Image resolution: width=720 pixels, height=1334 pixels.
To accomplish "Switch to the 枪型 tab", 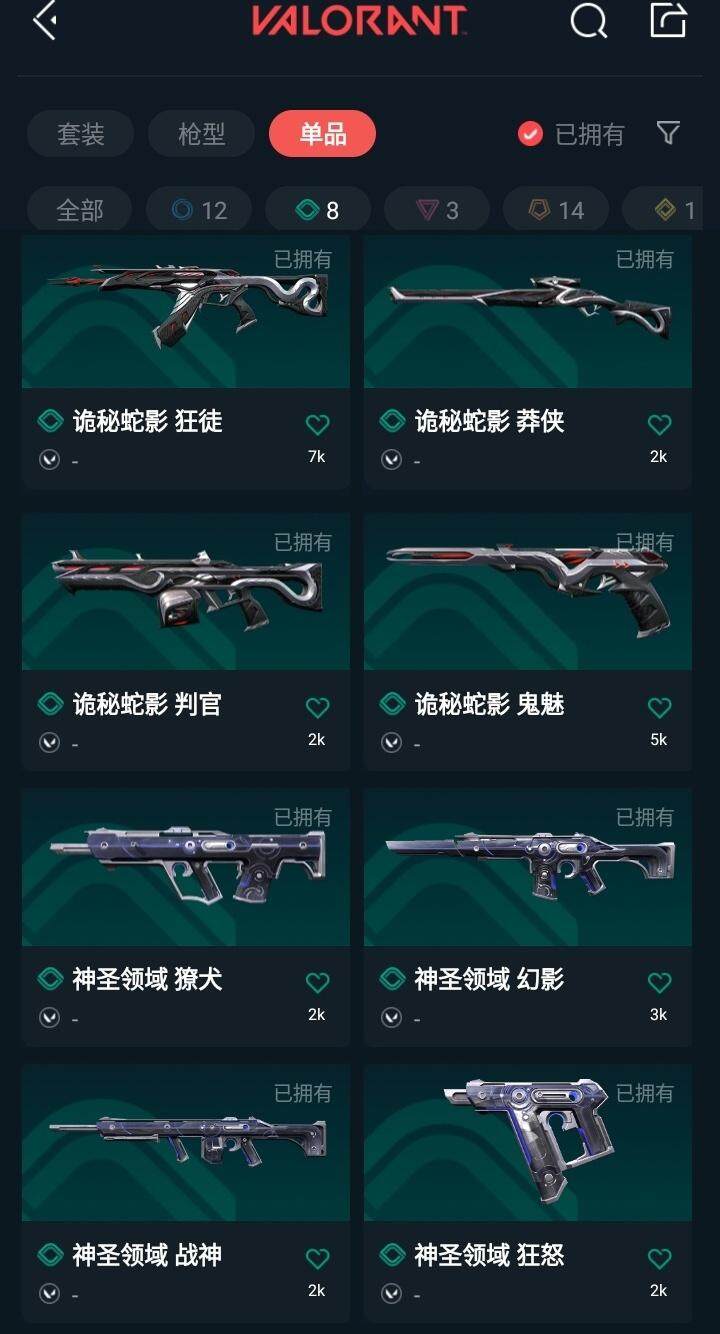I will 201,134.
